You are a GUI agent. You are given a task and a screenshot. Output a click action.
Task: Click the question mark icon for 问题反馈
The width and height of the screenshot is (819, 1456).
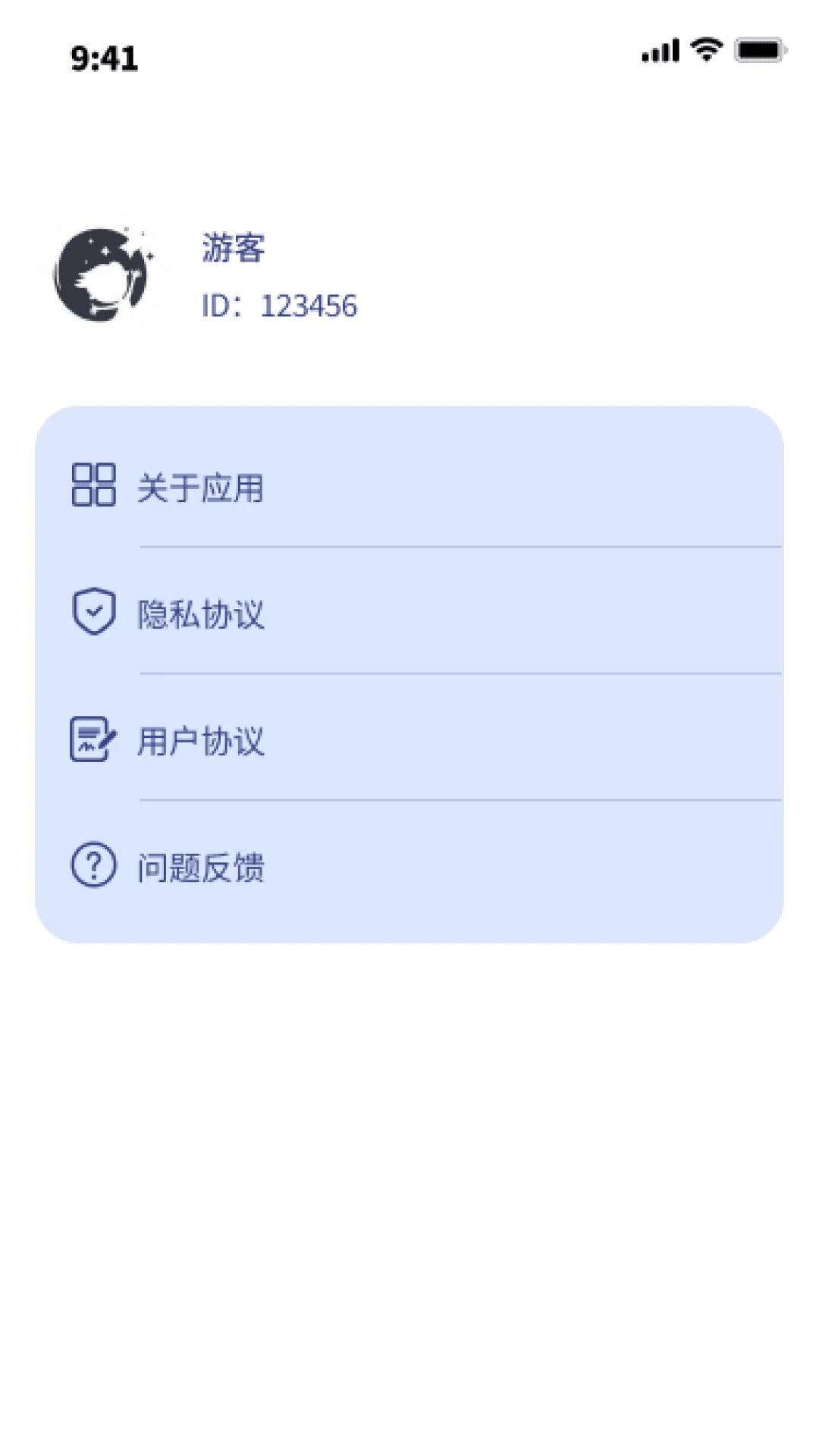point(93,864)
